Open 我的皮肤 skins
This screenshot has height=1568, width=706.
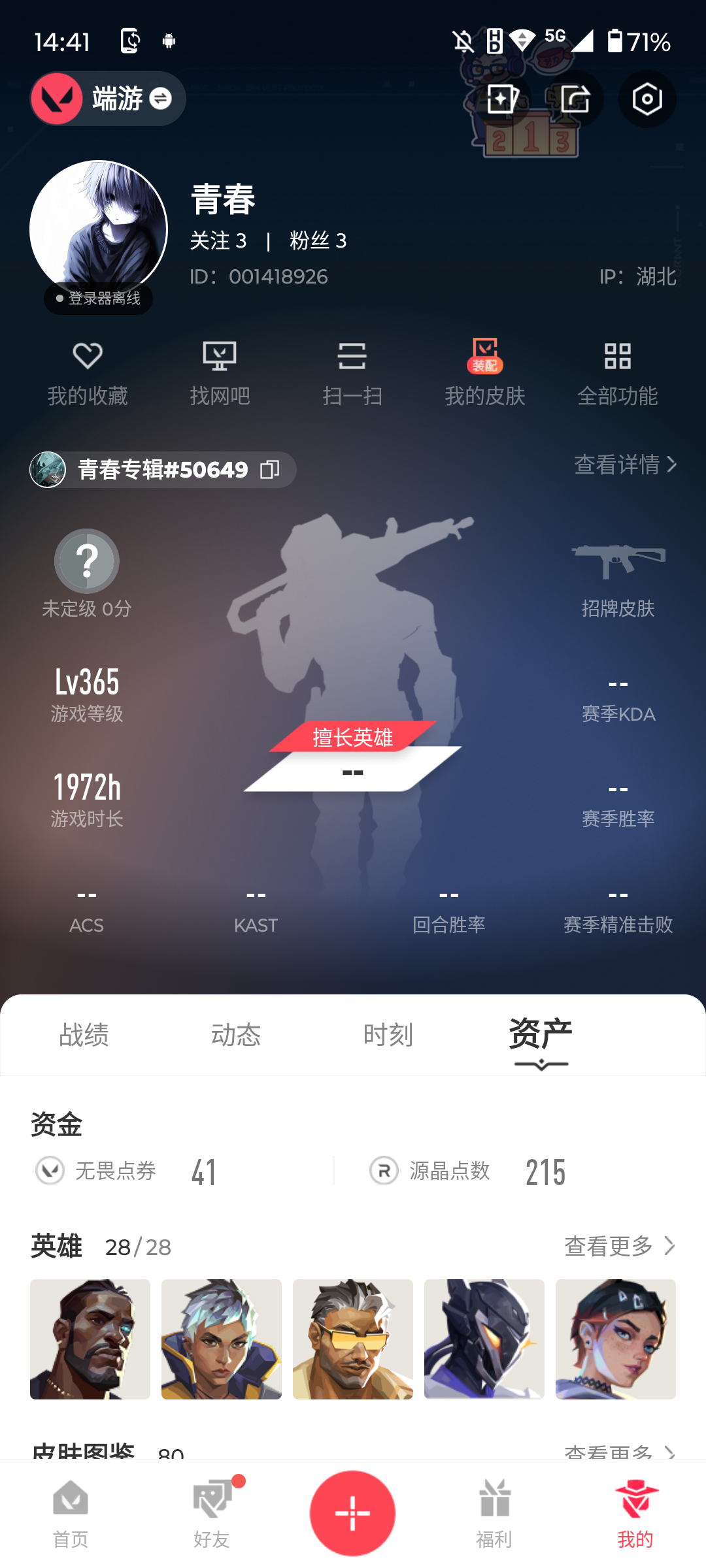(x=485, y=372)
